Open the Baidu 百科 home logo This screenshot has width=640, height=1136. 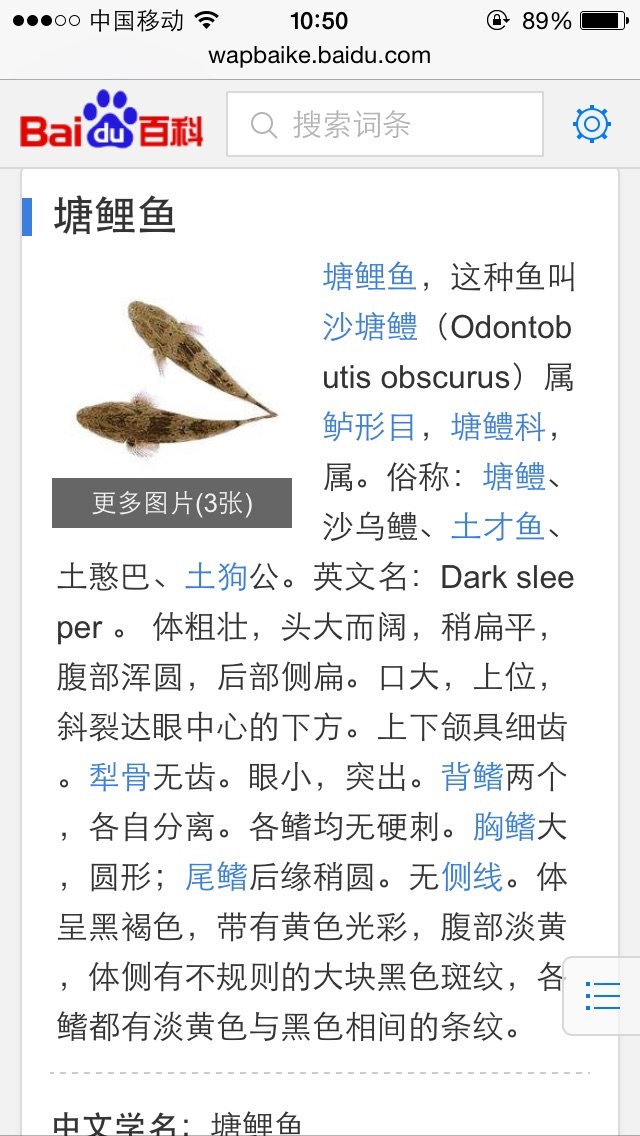(x=111, y=120)
